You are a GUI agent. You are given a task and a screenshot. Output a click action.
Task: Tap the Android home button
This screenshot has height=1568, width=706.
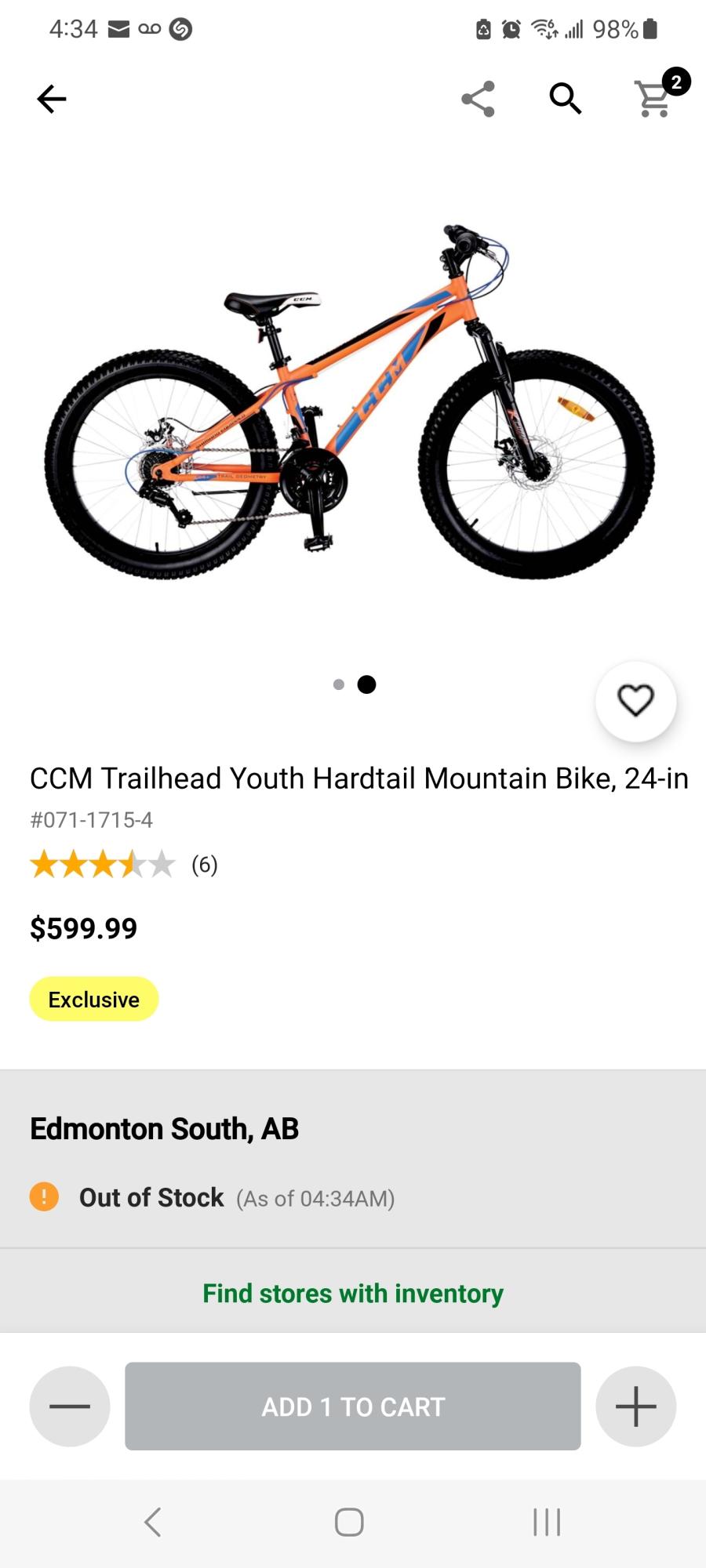point(350,1521)
